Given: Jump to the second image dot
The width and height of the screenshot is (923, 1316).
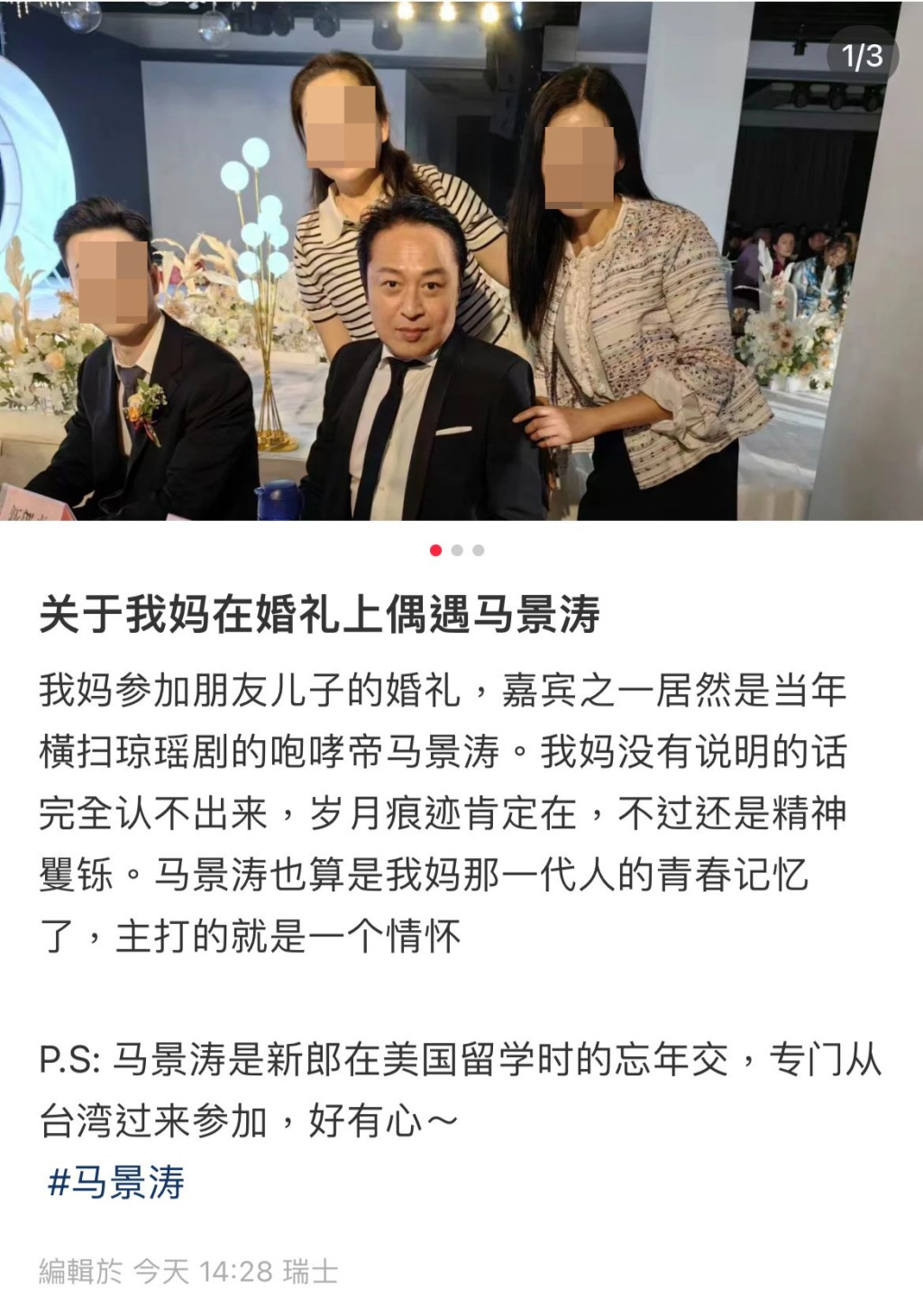Looking at the screenshot, I should pos(457,550).
